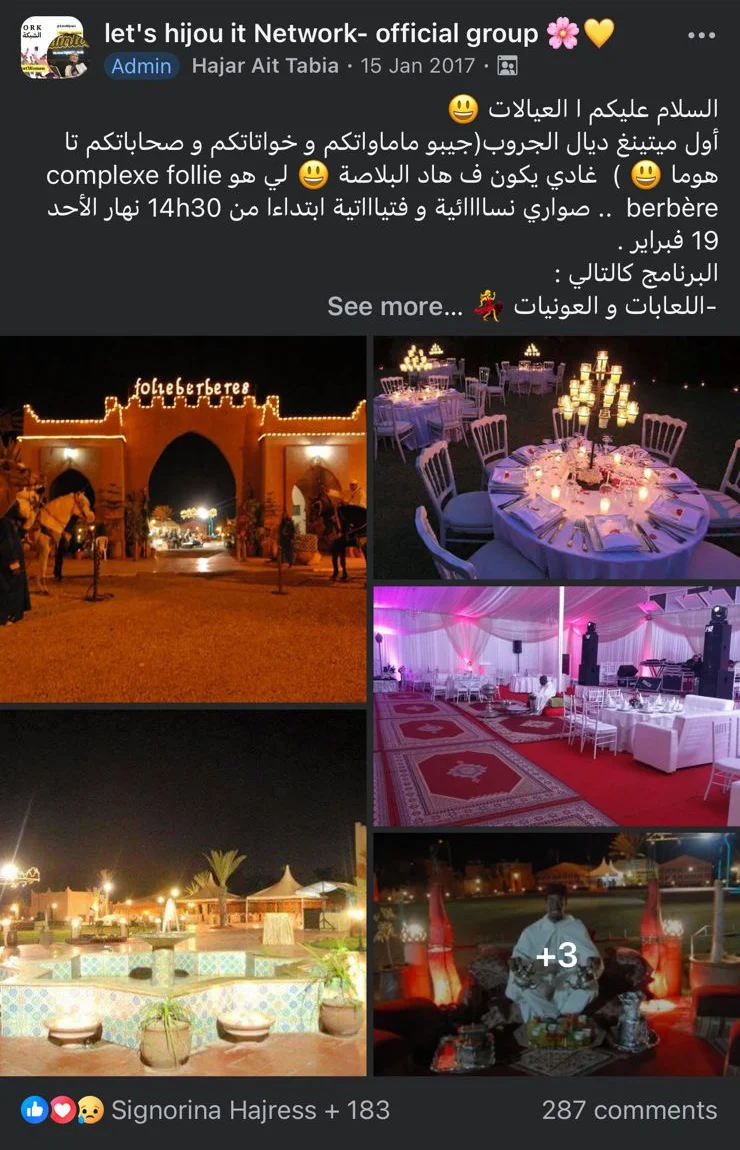Open the 287 comments
The image size is (740, 1150).
pyautogui.click(x=629, y=1109)
